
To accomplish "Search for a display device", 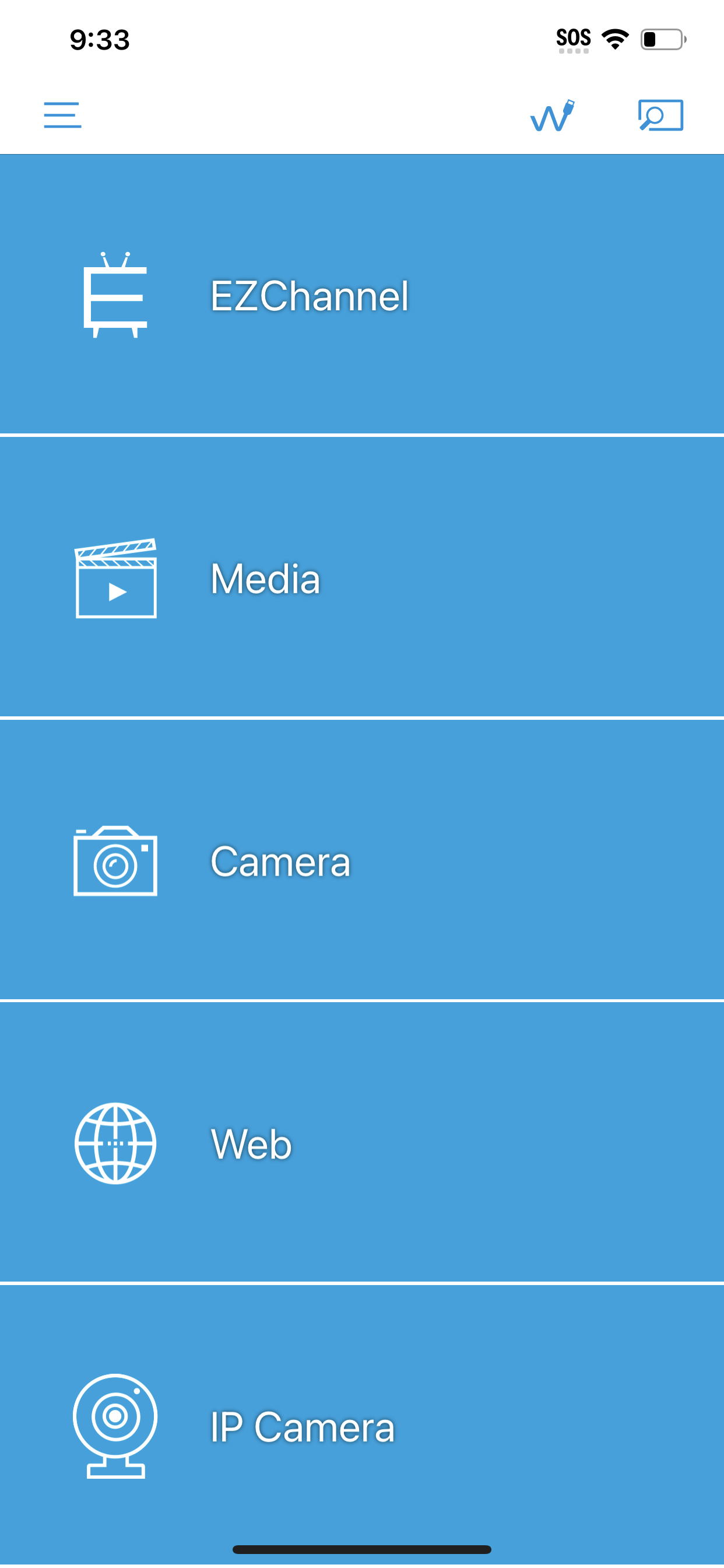I will [660, 115].
